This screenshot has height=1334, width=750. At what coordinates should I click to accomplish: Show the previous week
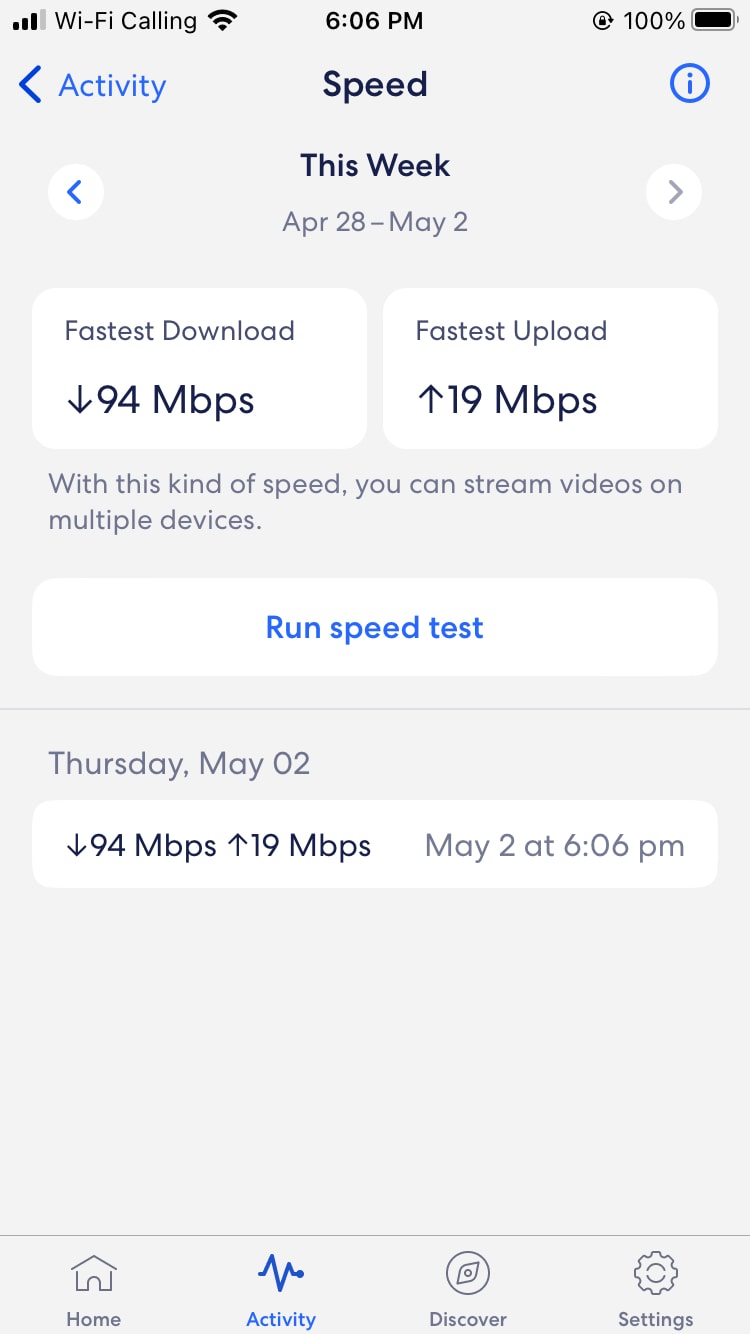(76, 191)
